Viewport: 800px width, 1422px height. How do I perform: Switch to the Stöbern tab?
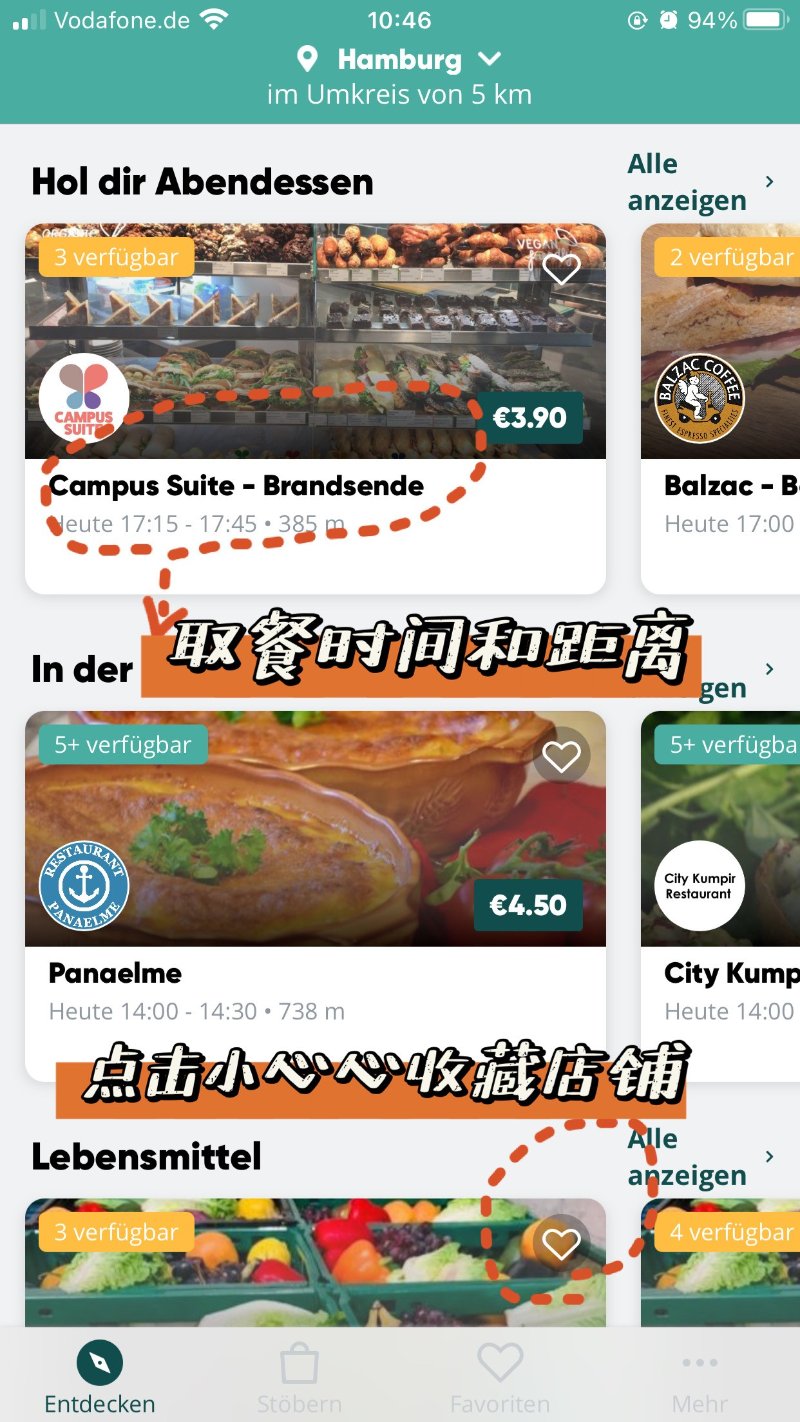pos(299,1378)
